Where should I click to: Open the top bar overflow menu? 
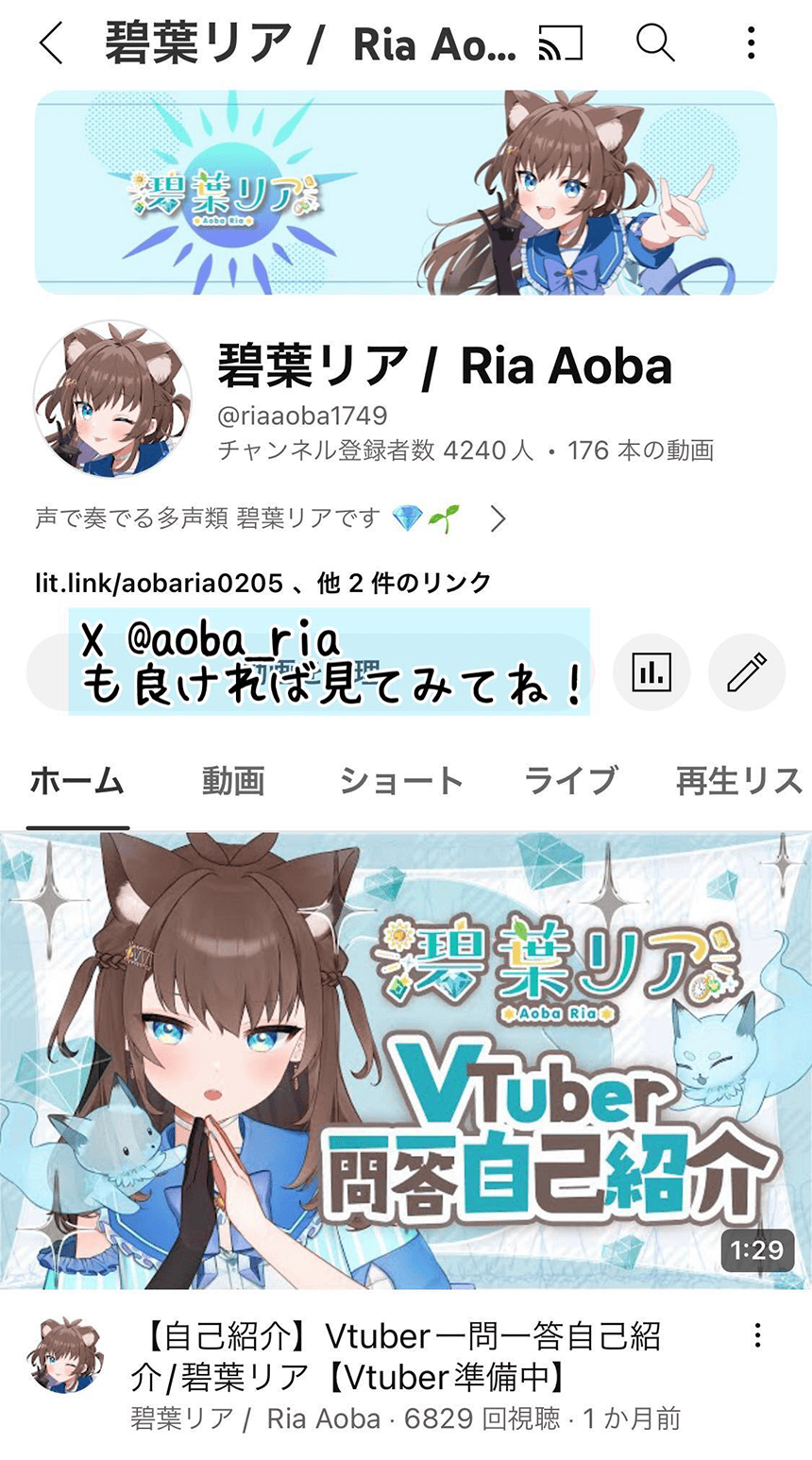(751, 43)
